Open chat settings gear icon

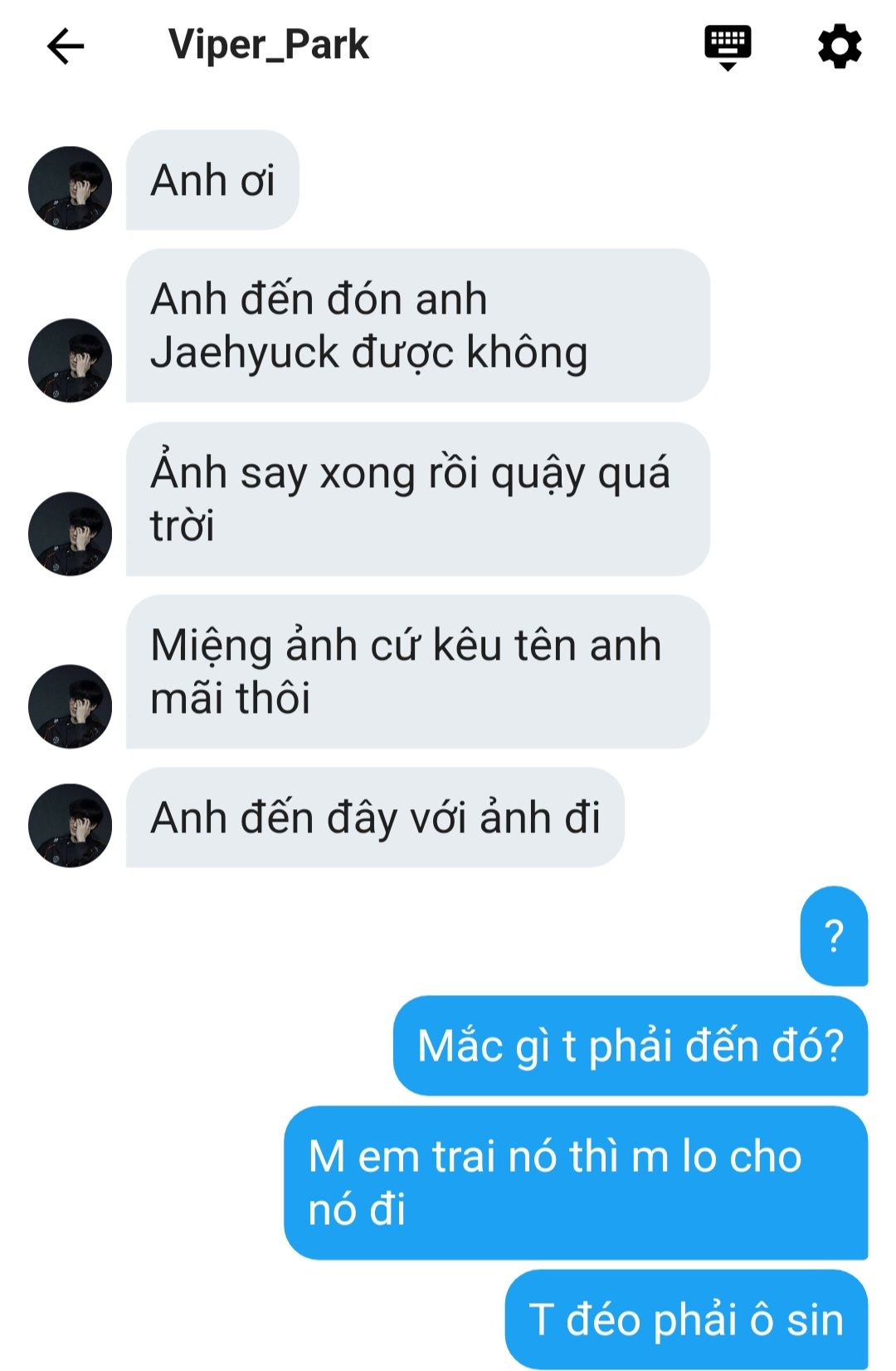point(840,46)
